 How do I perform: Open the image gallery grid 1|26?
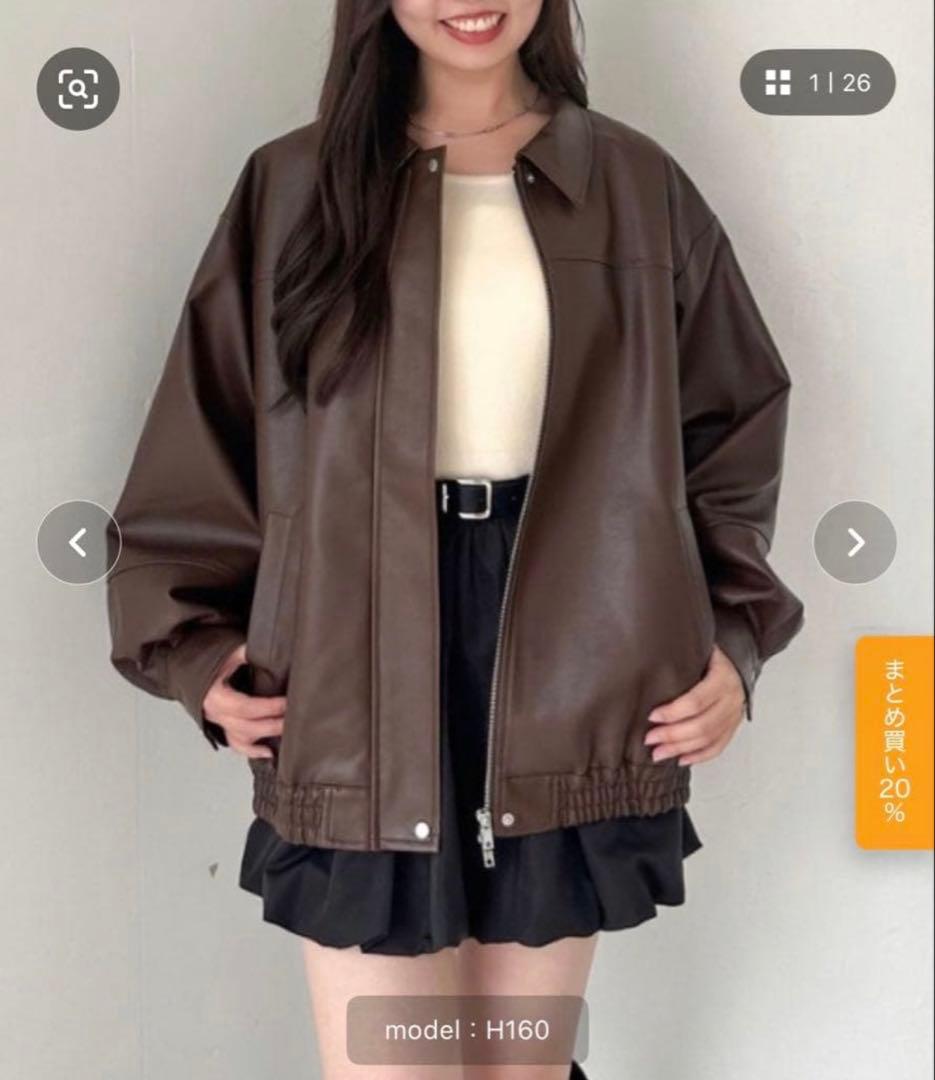[x=817, y=83]
